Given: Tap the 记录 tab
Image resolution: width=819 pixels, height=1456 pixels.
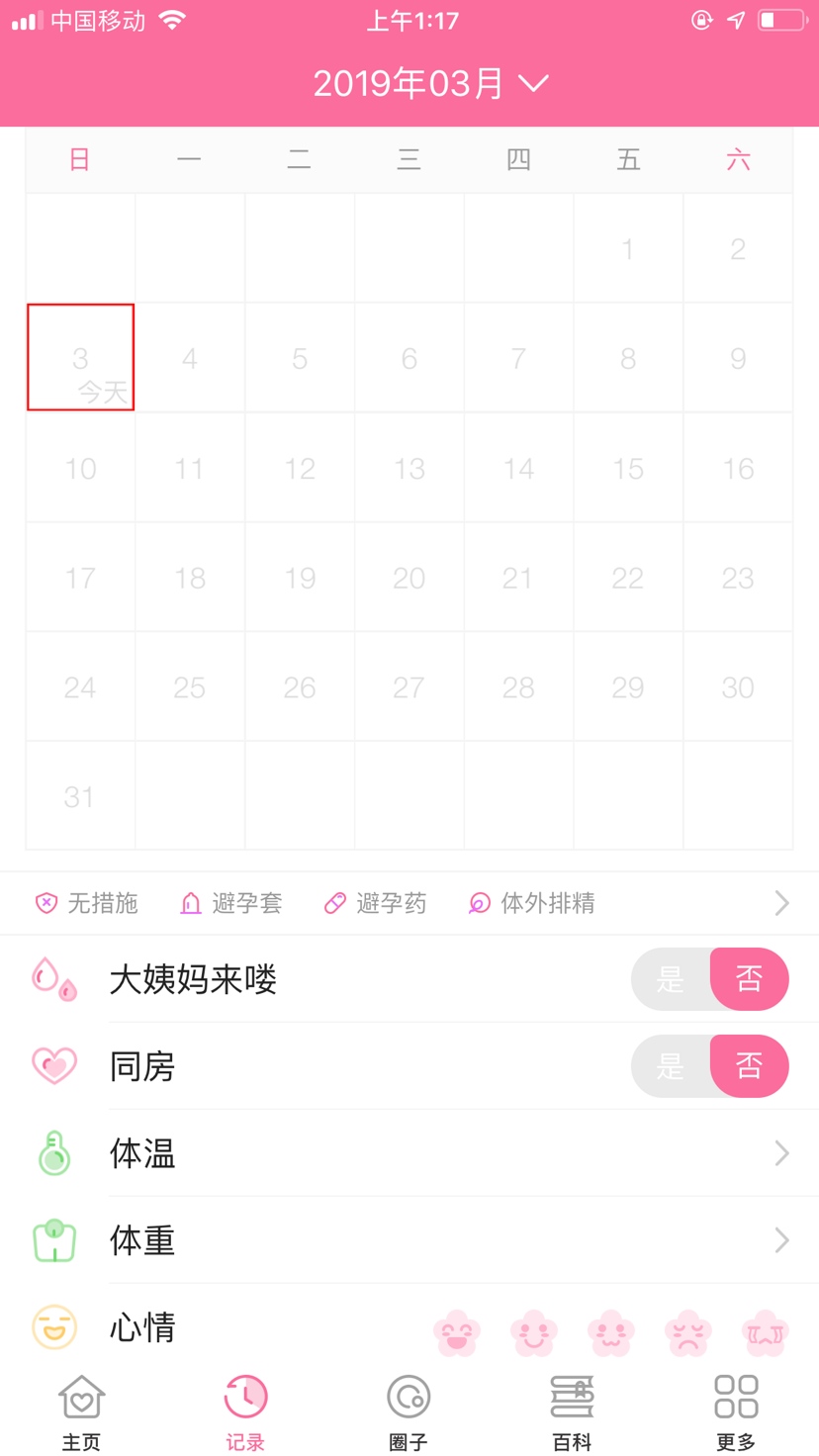Looking at the screenshot, I should coord(244,1412).
